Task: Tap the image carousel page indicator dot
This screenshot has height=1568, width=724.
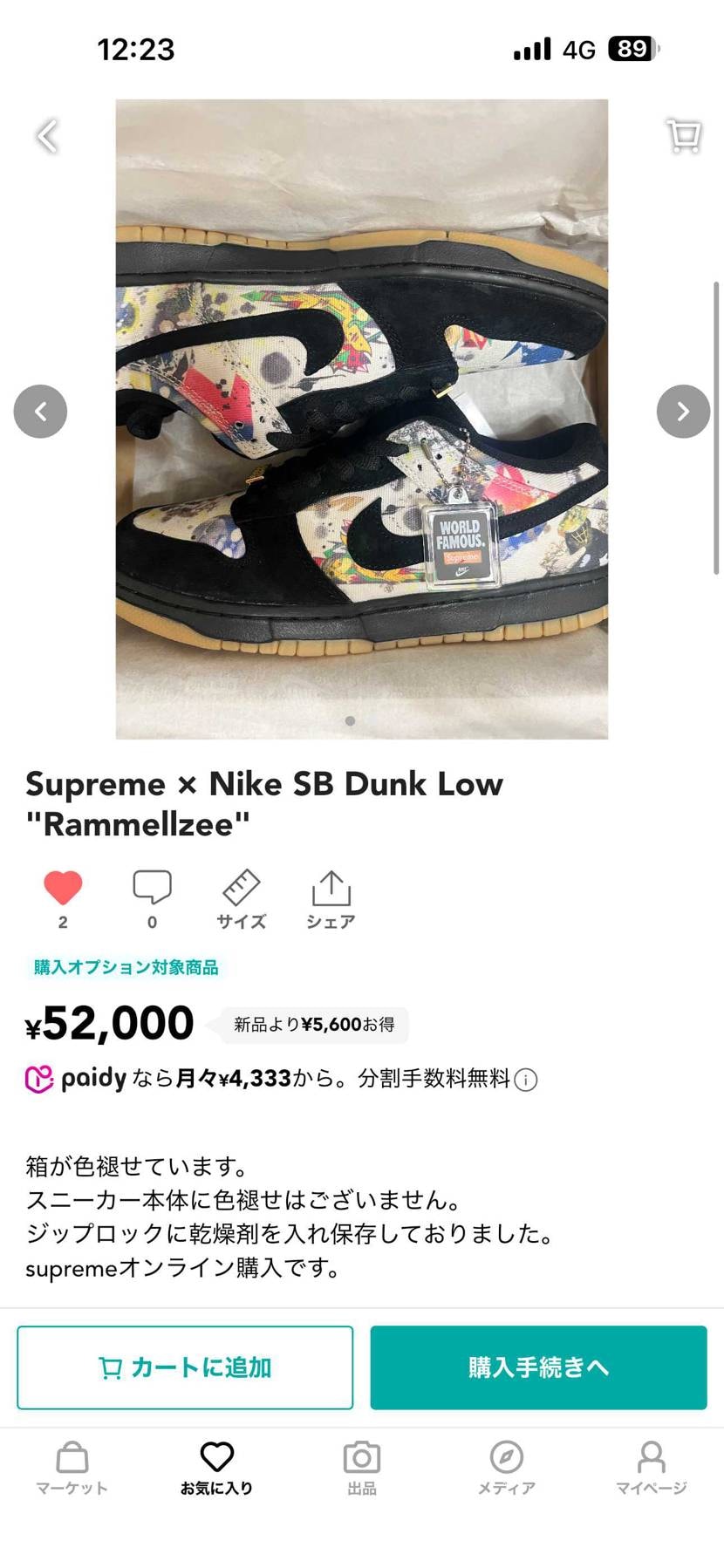Action: 351,721
